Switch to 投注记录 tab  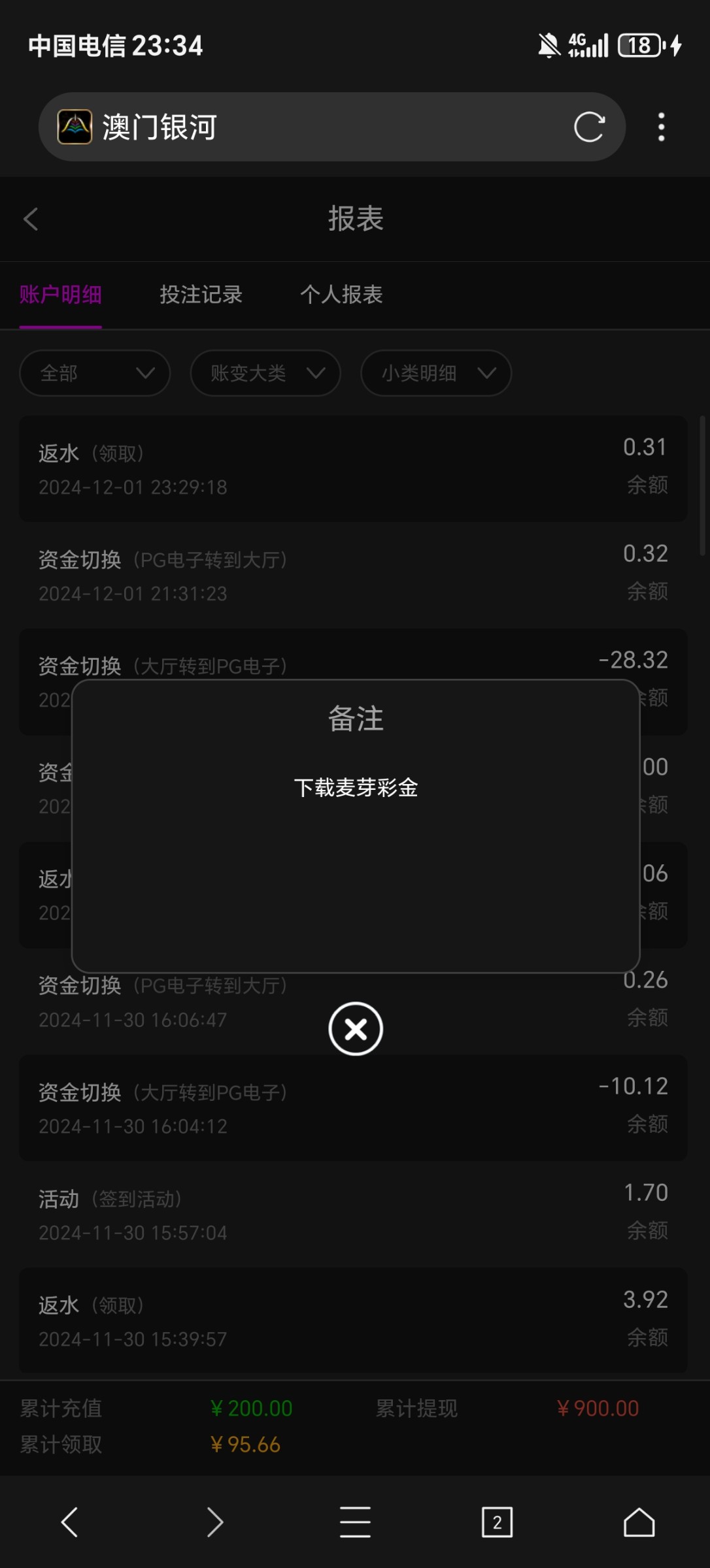201,295
